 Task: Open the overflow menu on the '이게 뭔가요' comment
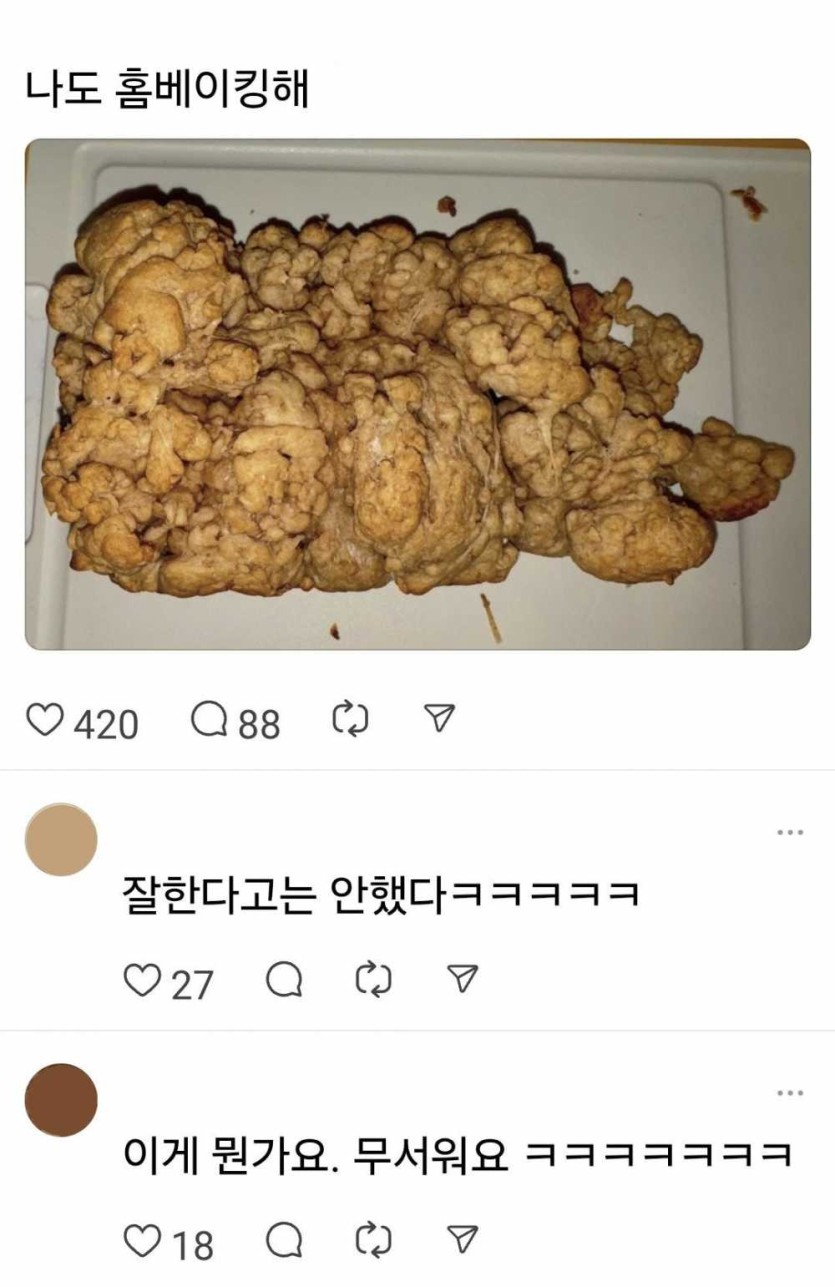[x=790, y=1093]
